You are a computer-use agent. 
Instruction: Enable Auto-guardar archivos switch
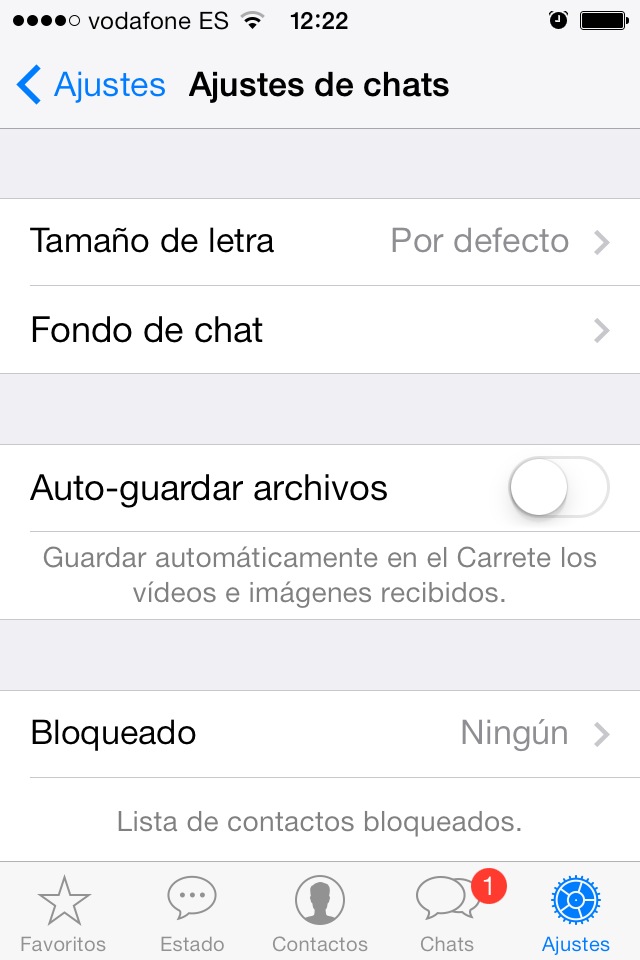(558, 488)
